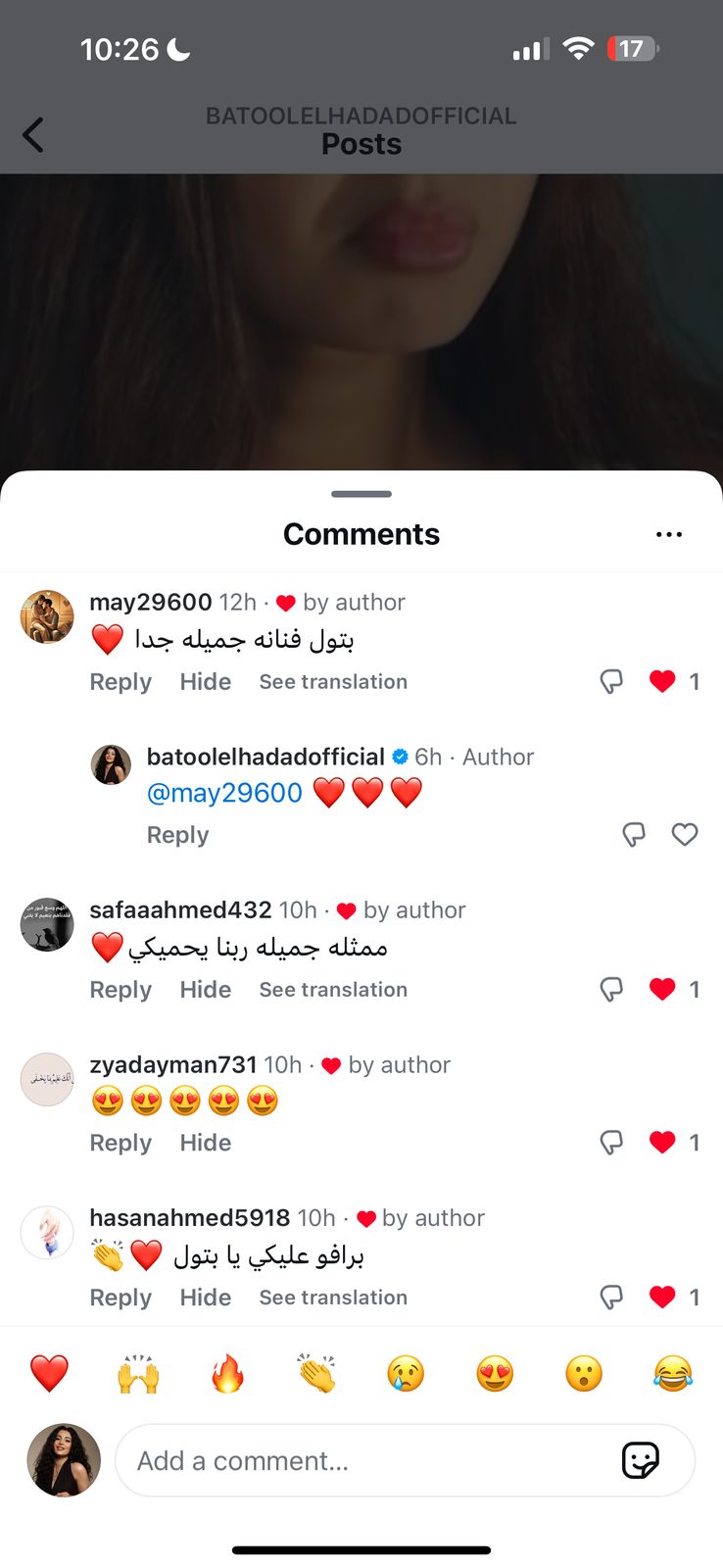This screenshot has width=723, height=1568.
Task: Open the @may29600 mention link
Action: (x=224, y=793)
